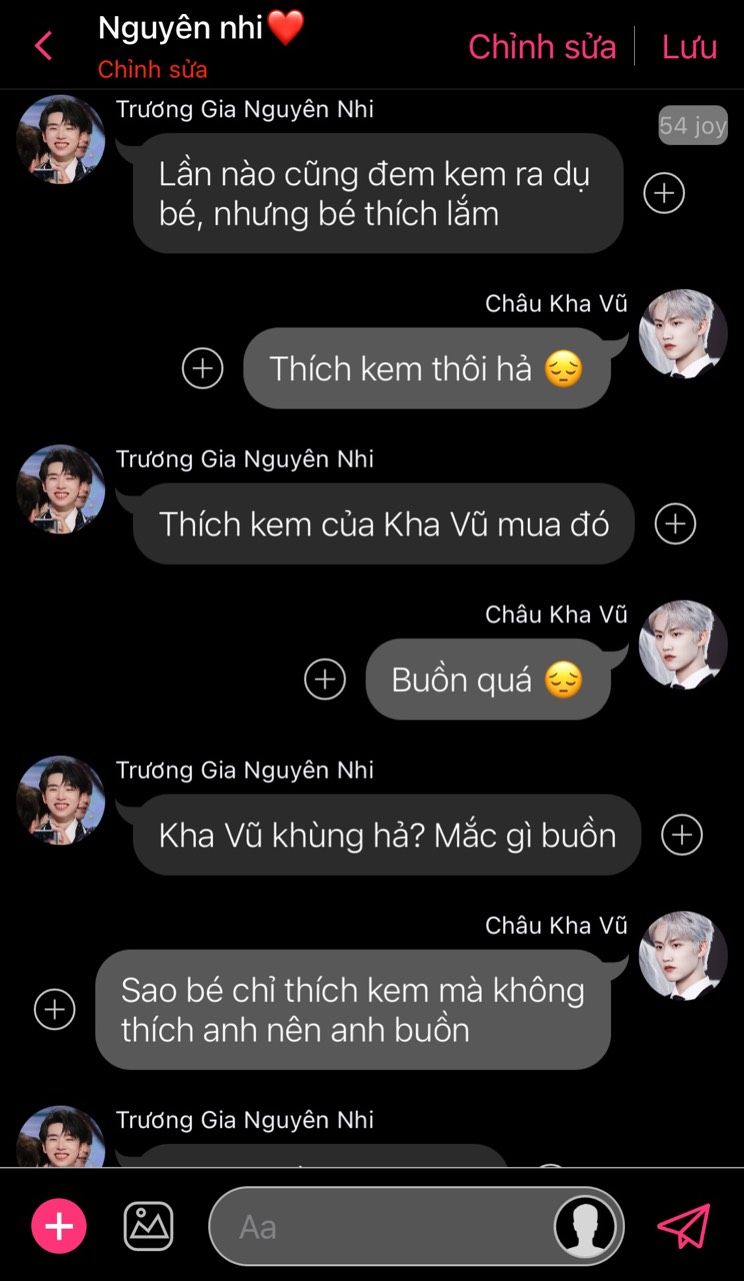Go back using the pink arrow
Screen dimensions: 744x1281
click(43, 46)
